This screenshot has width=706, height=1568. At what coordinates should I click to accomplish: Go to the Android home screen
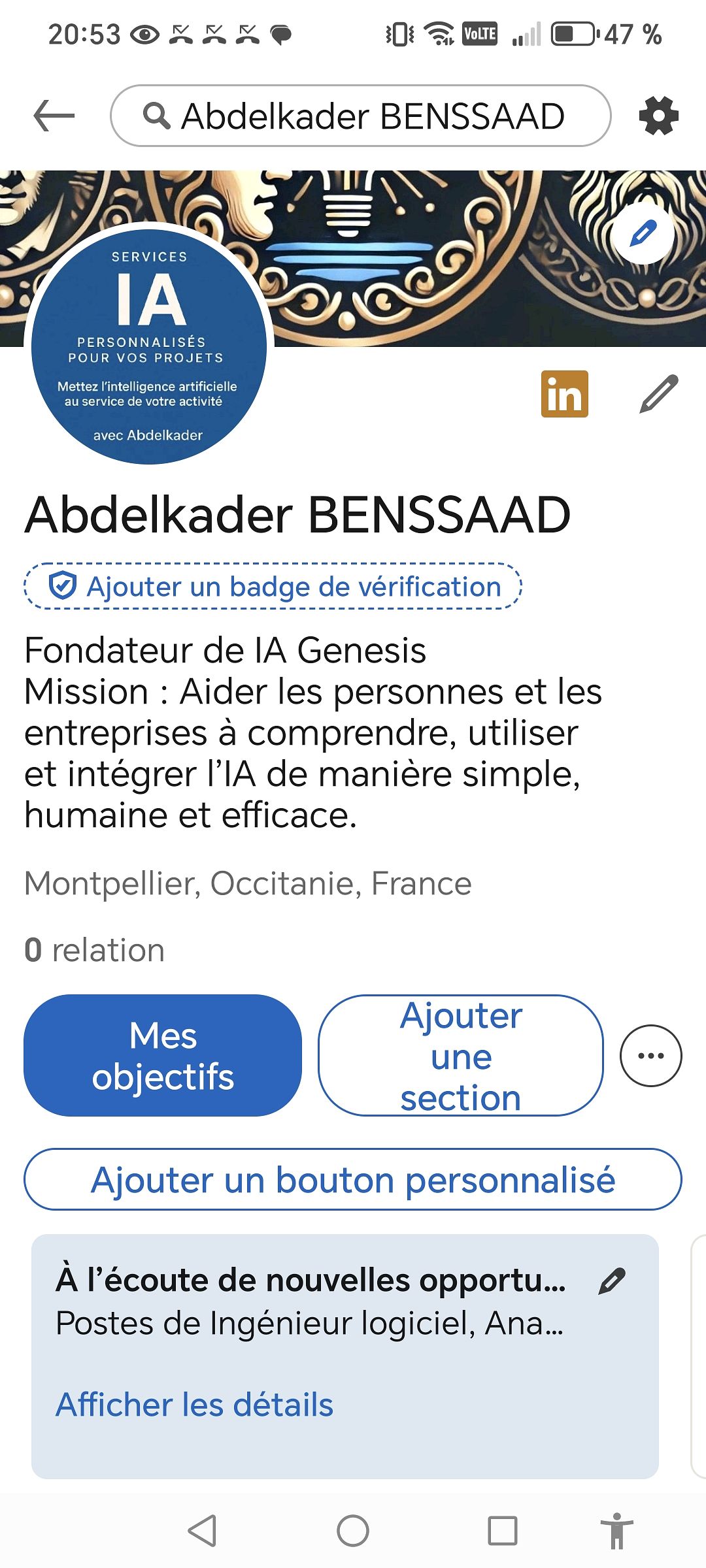click(x=353, y=1531)
